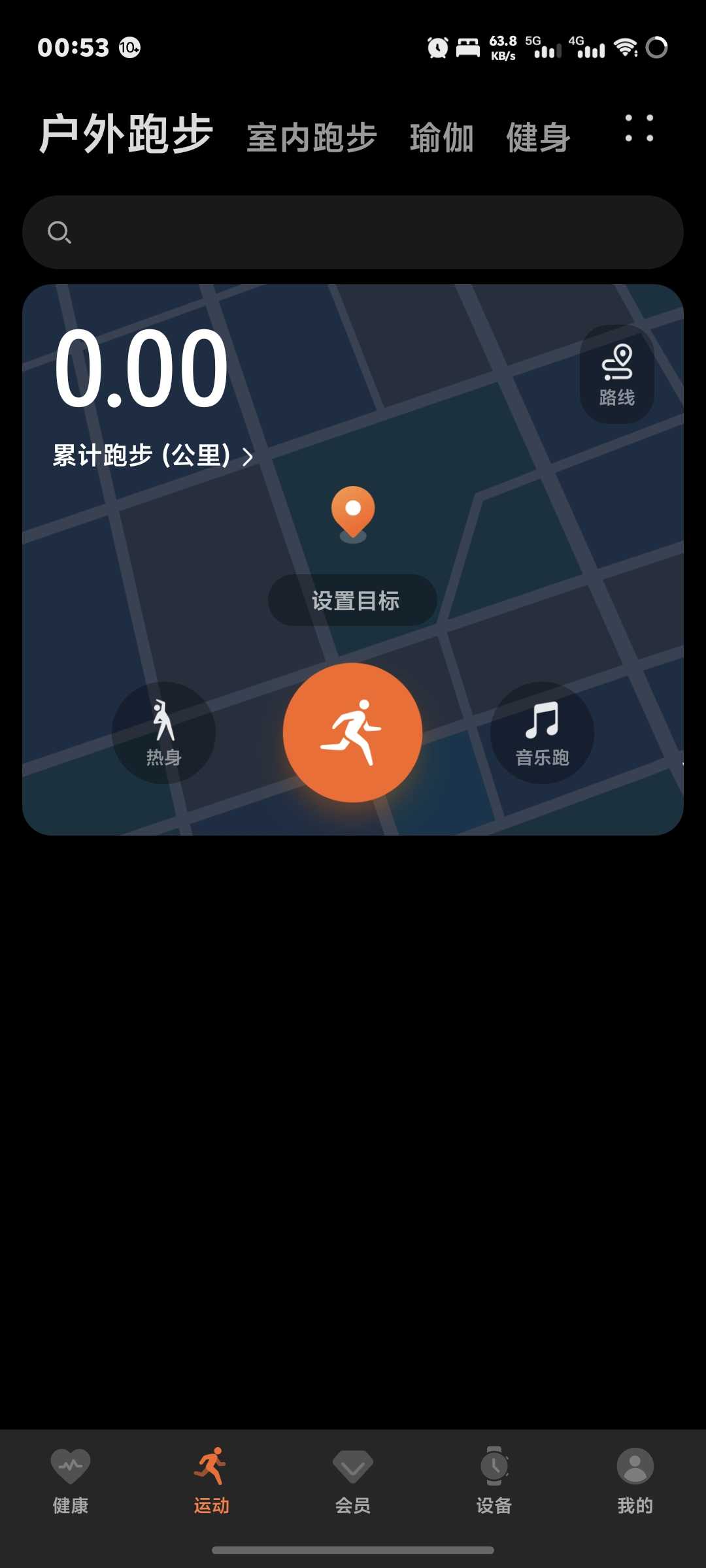The height and width of the screenshot is (1568, 706).
Task: Open 累计跑步 (公里) running records
Action: point(153,455)
